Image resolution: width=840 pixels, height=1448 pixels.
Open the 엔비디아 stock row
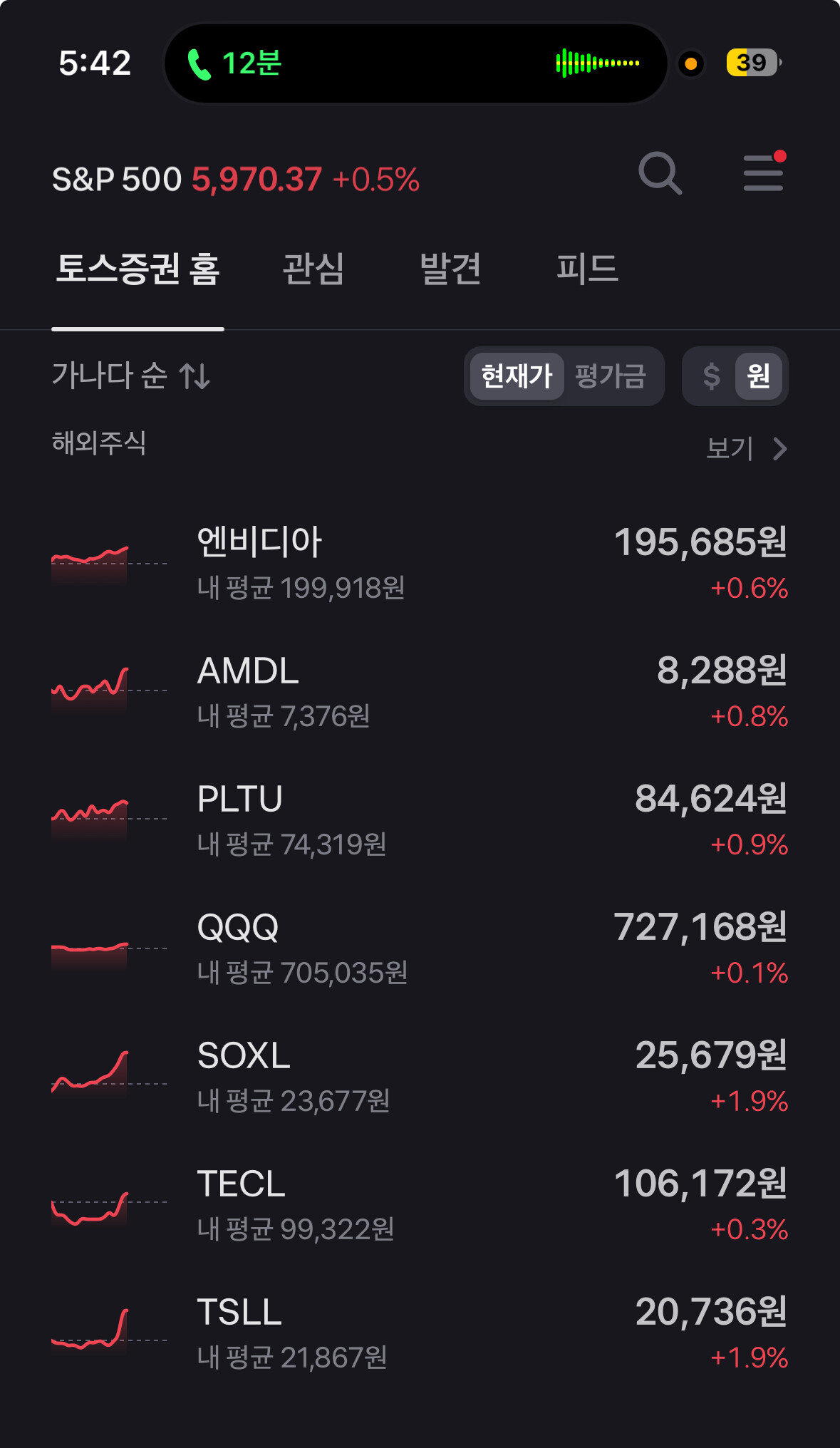[x=420, y=564]
